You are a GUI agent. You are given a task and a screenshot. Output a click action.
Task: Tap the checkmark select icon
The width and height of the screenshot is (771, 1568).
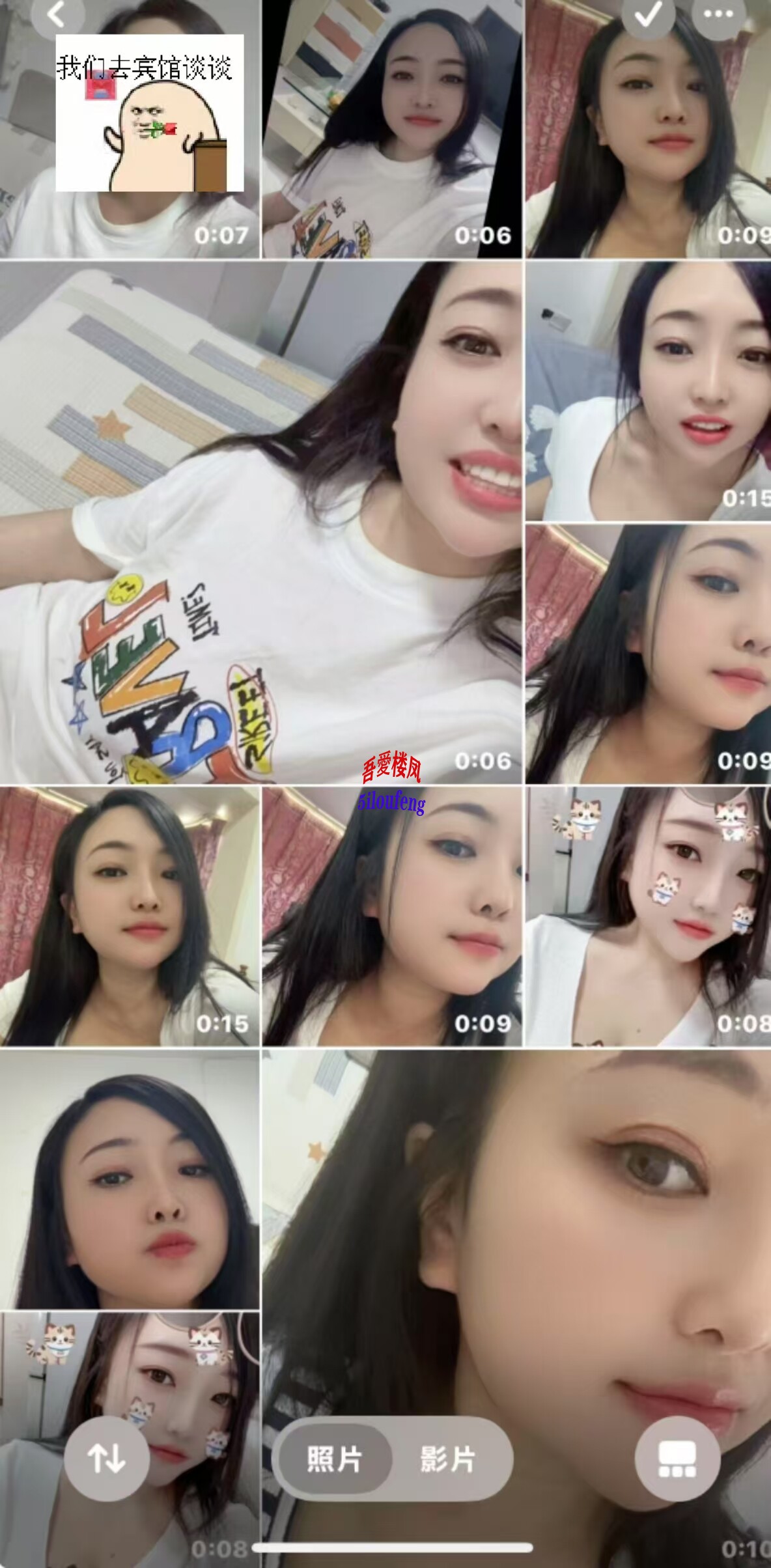647,16
